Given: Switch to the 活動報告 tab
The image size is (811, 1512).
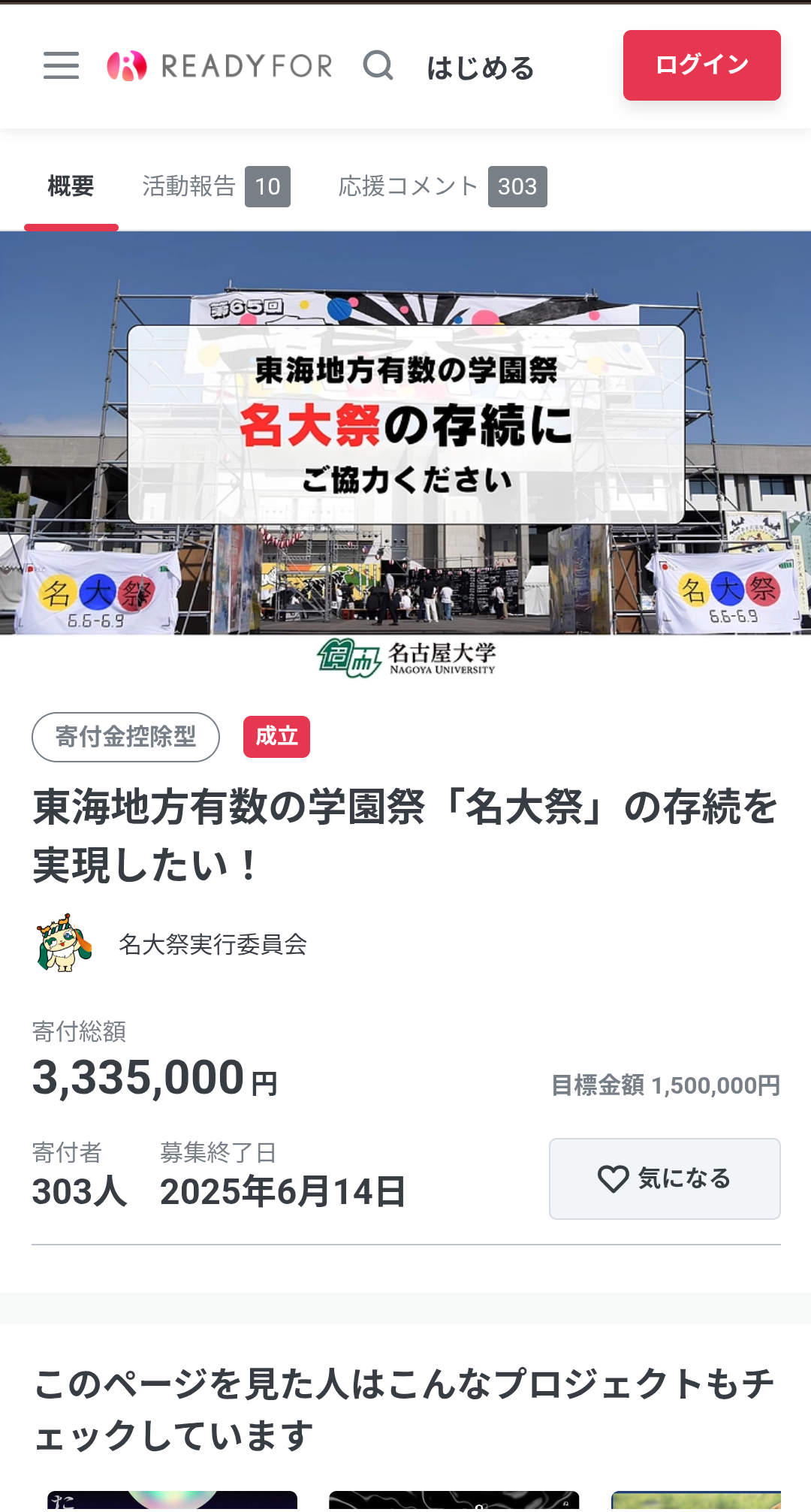Looking at the screenshot, I should [x=216, y=186].
